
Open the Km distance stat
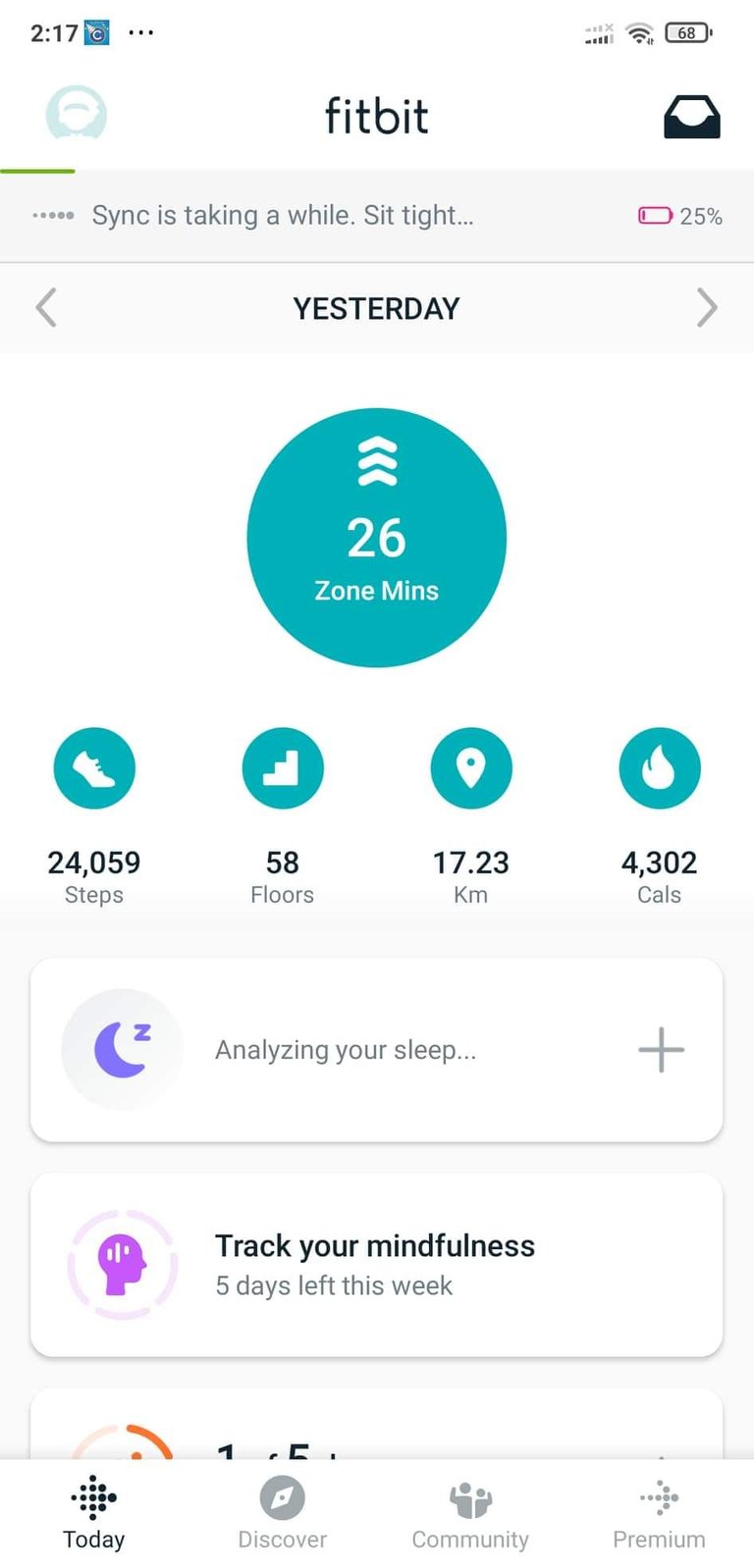click(x=471, y=816)
